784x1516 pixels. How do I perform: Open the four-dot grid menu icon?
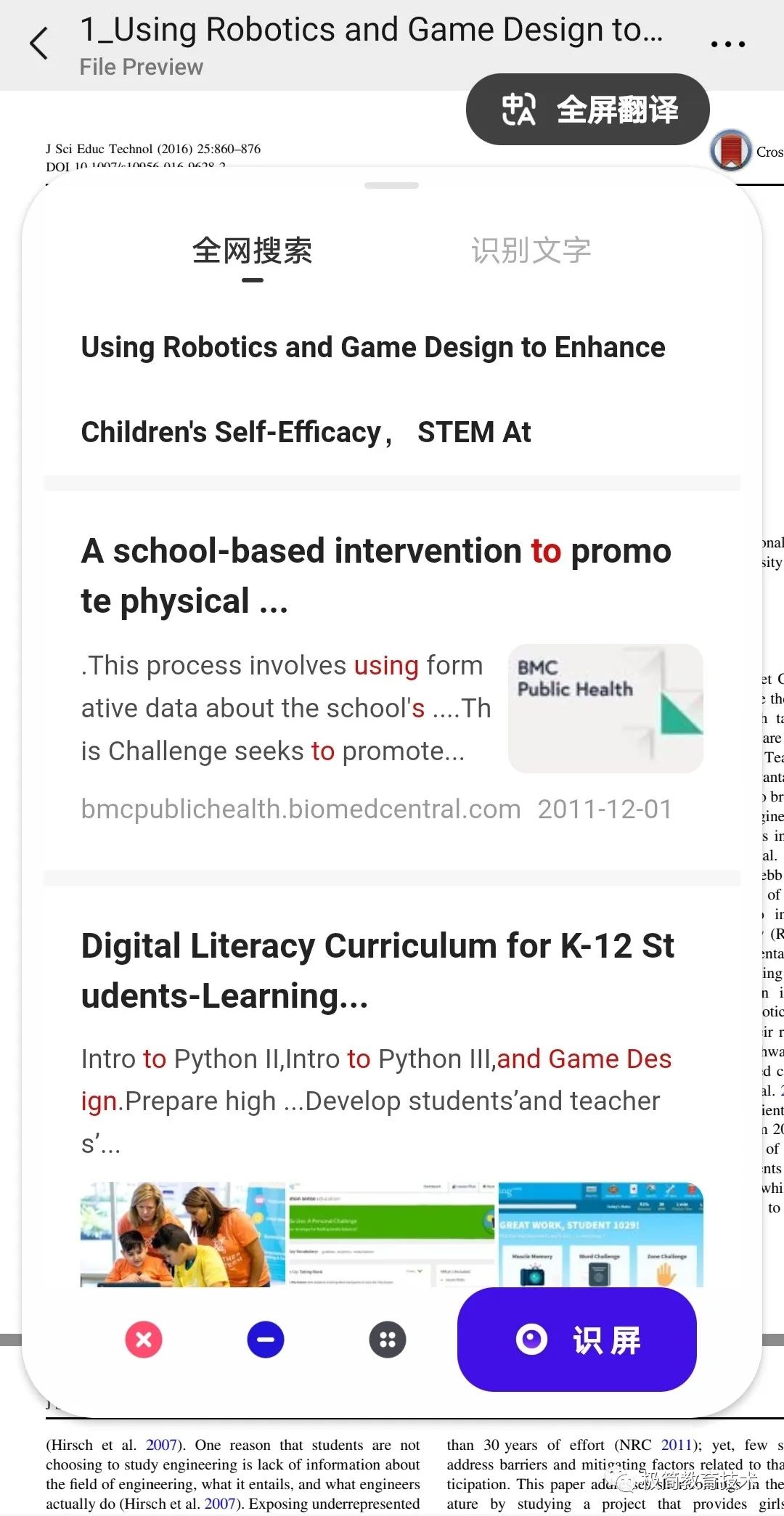388,1340
